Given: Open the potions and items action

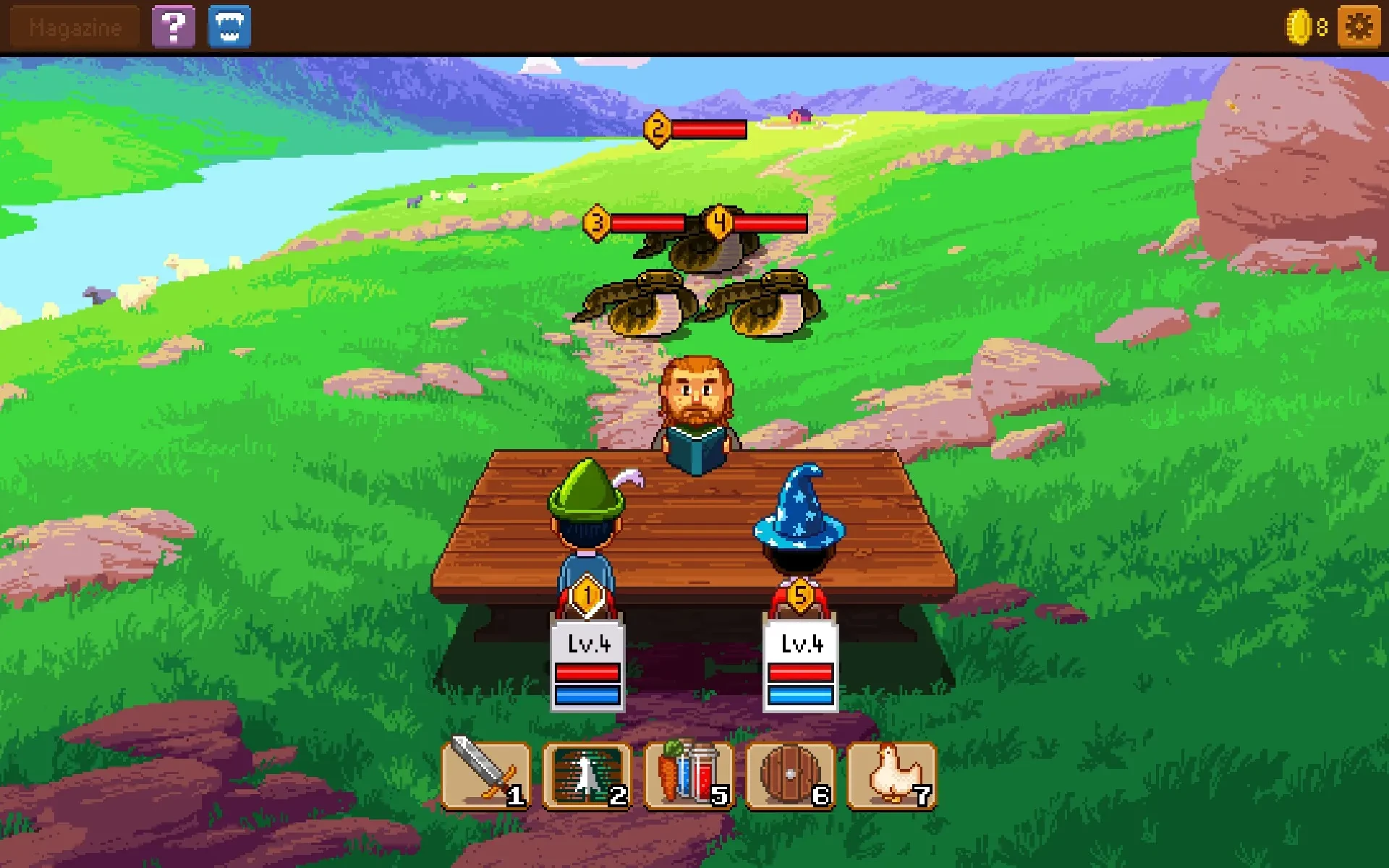Looking at the screenshot, I should pos(688,775).
